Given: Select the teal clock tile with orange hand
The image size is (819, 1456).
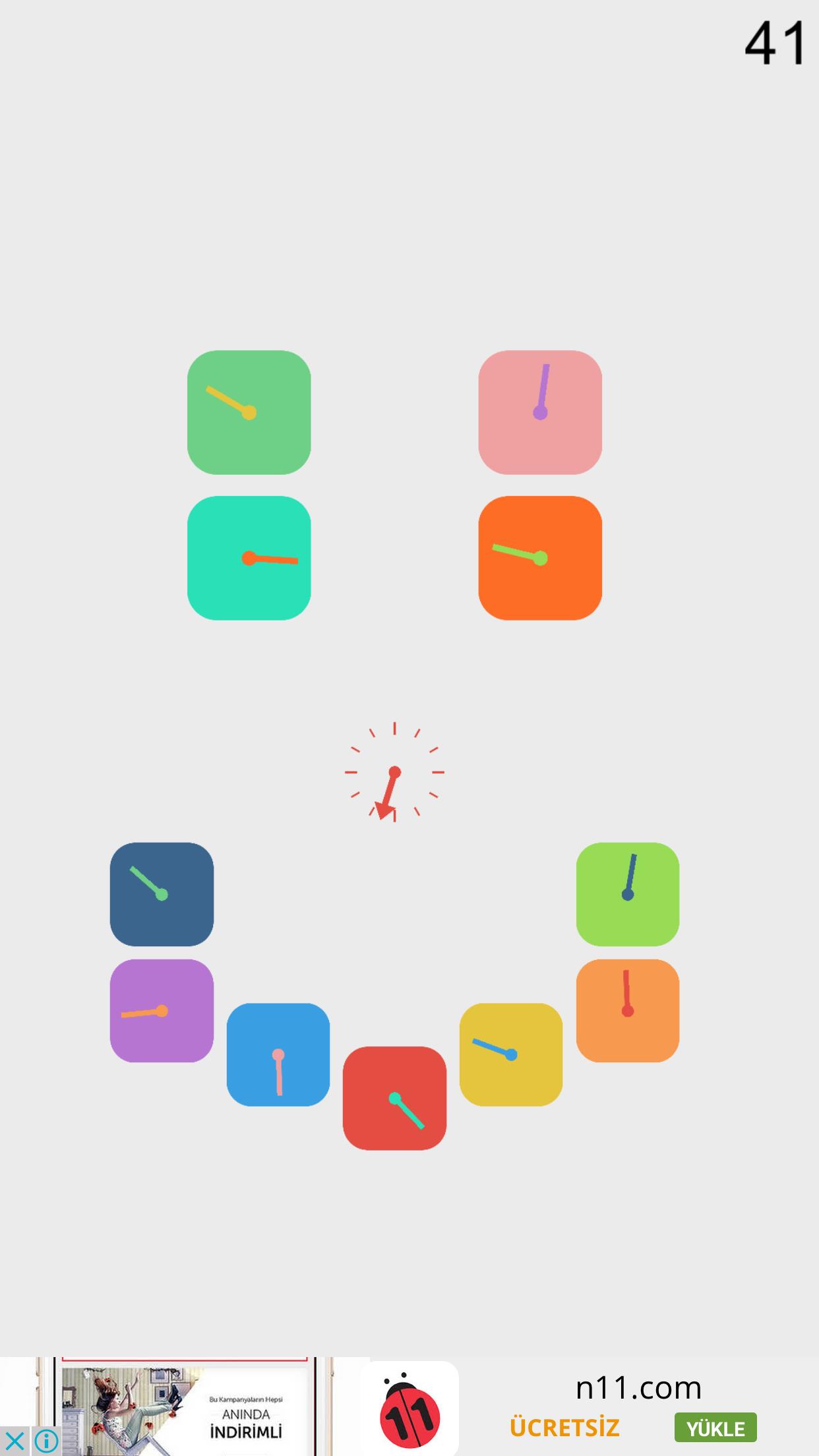Looking at the screenshot, I should tap(249, 558).
